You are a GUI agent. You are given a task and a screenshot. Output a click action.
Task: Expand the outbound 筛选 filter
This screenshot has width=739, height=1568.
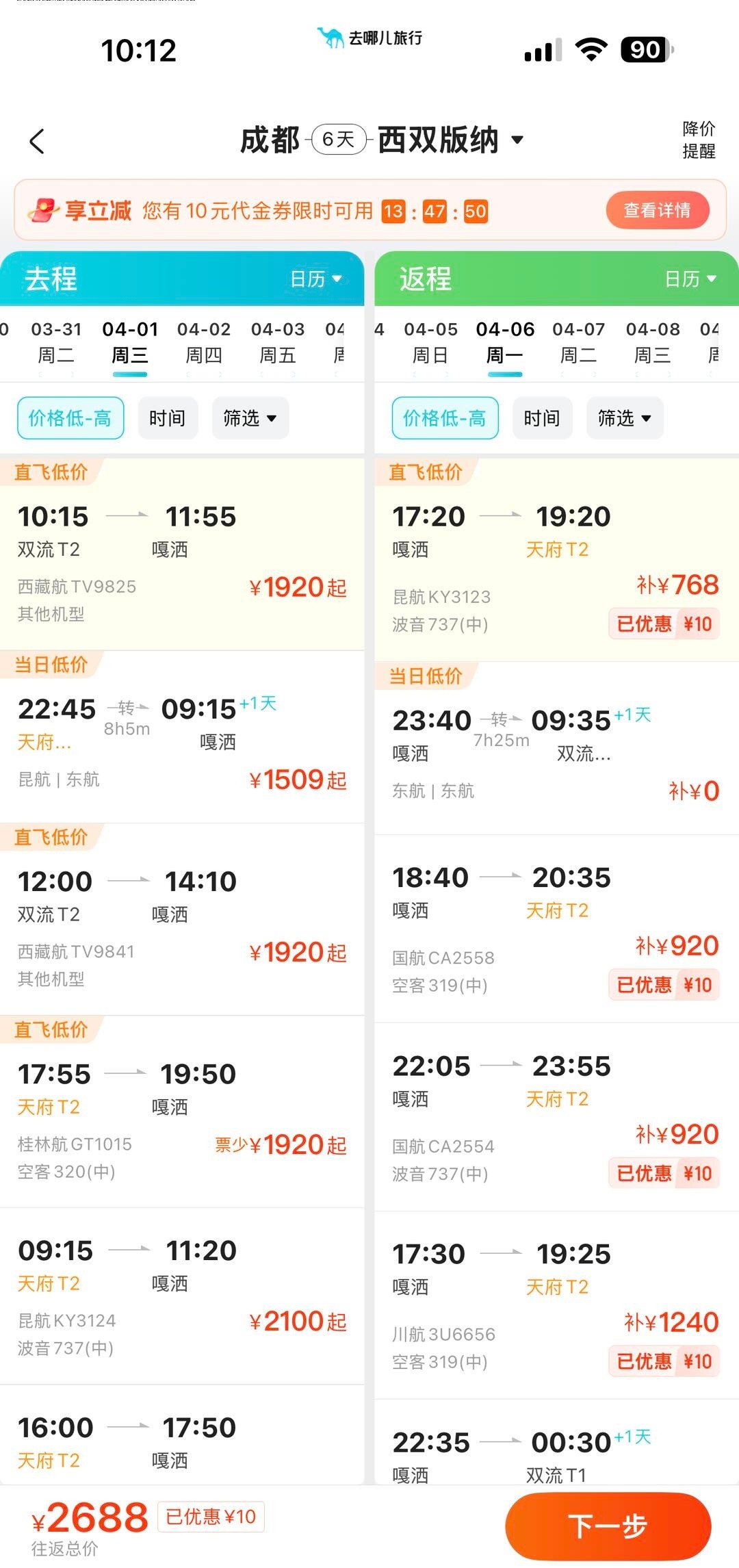tap(250, 418)
